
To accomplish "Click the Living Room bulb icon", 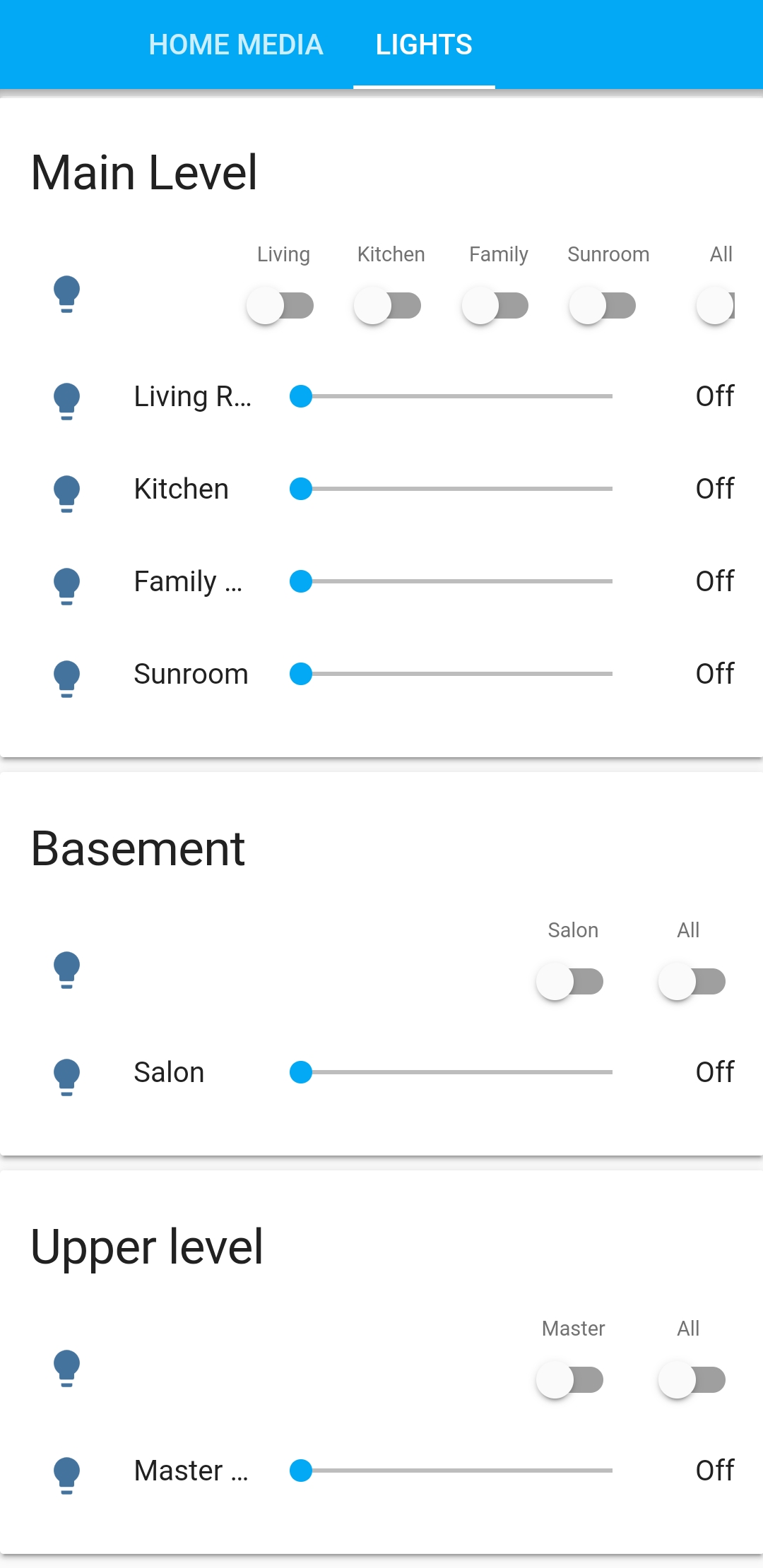I will (67, 403).
